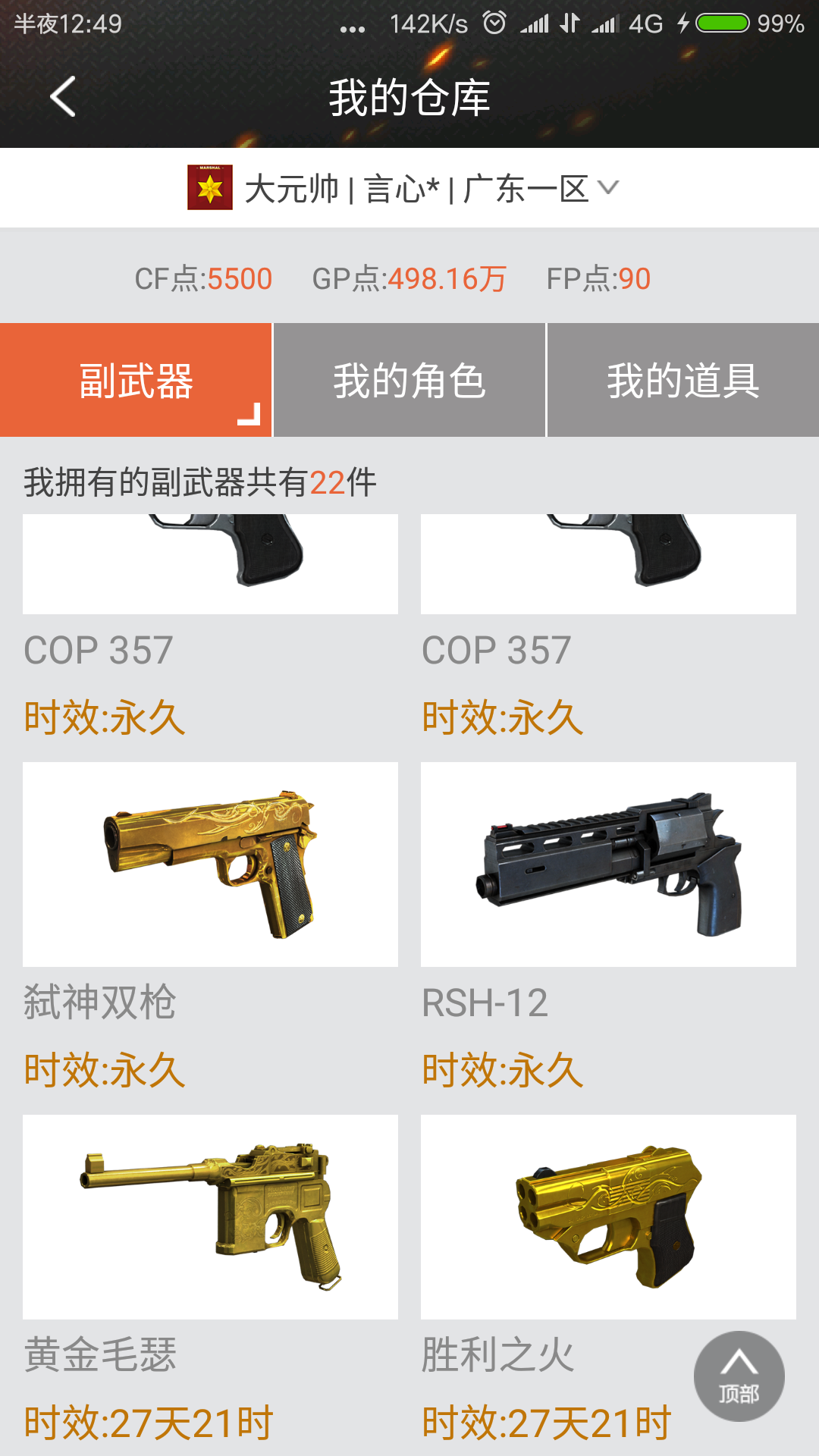Jump to top with 顶部 button
The height and width of the screenshot is (1456, 819).
(739, 1376)
